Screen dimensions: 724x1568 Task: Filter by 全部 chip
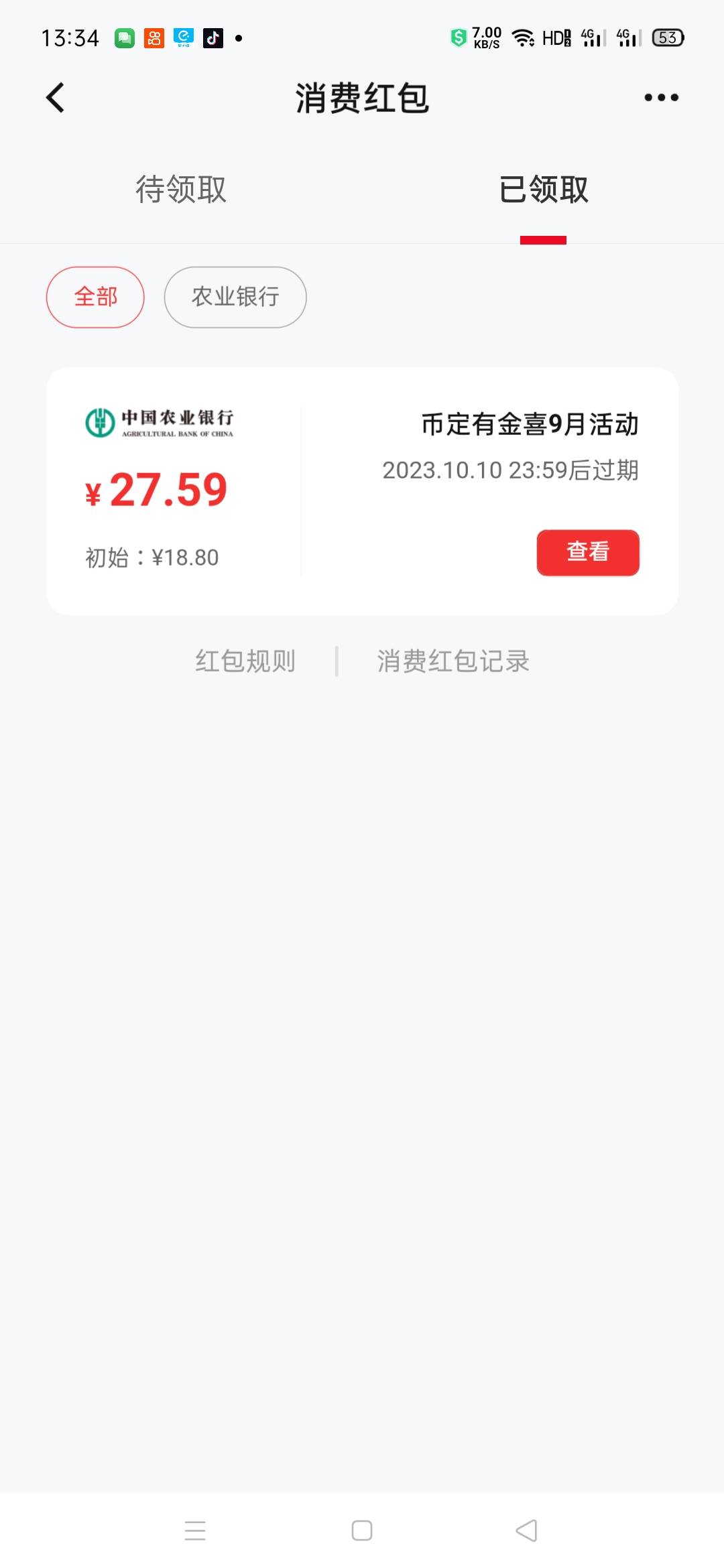click(95, 297)
